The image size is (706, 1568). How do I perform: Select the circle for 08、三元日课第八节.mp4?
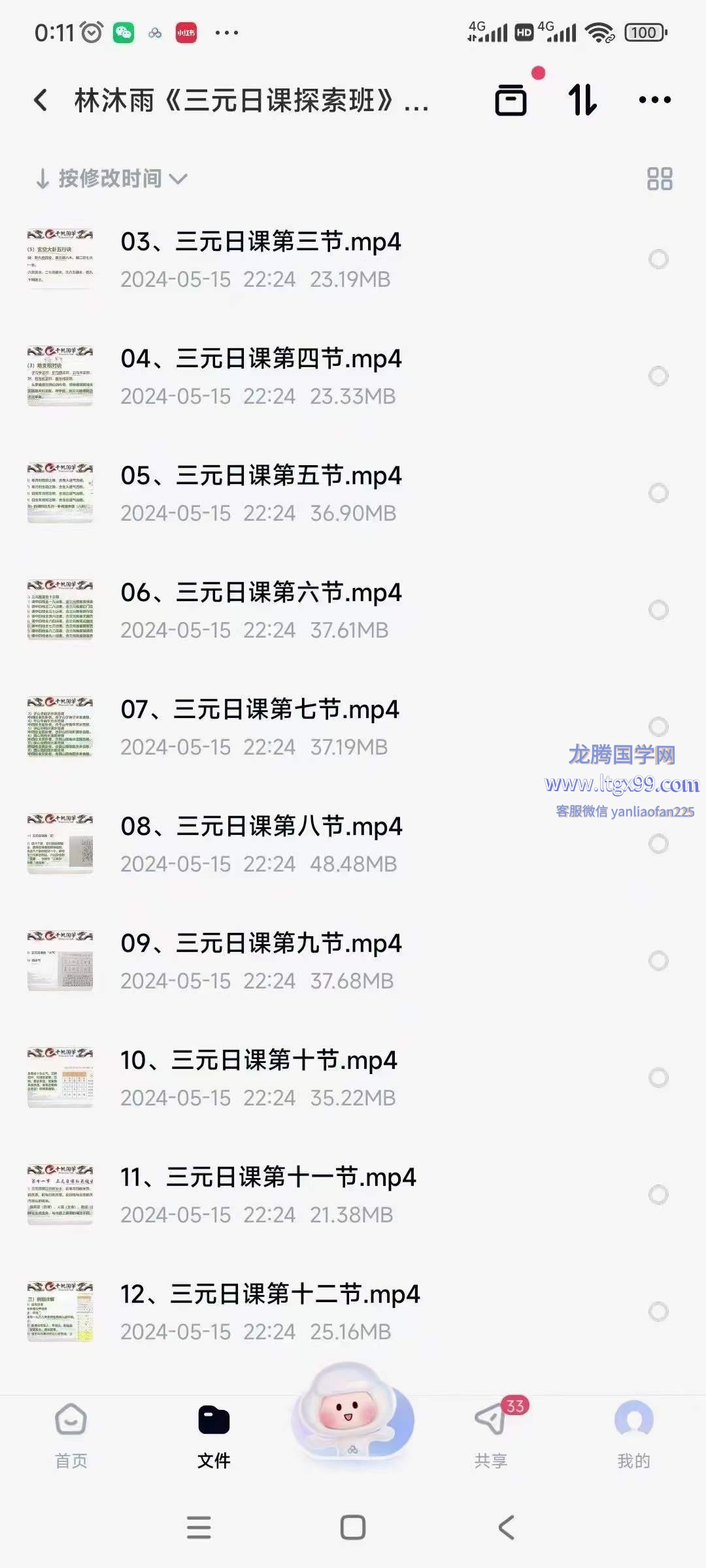[x=658, y=844]
